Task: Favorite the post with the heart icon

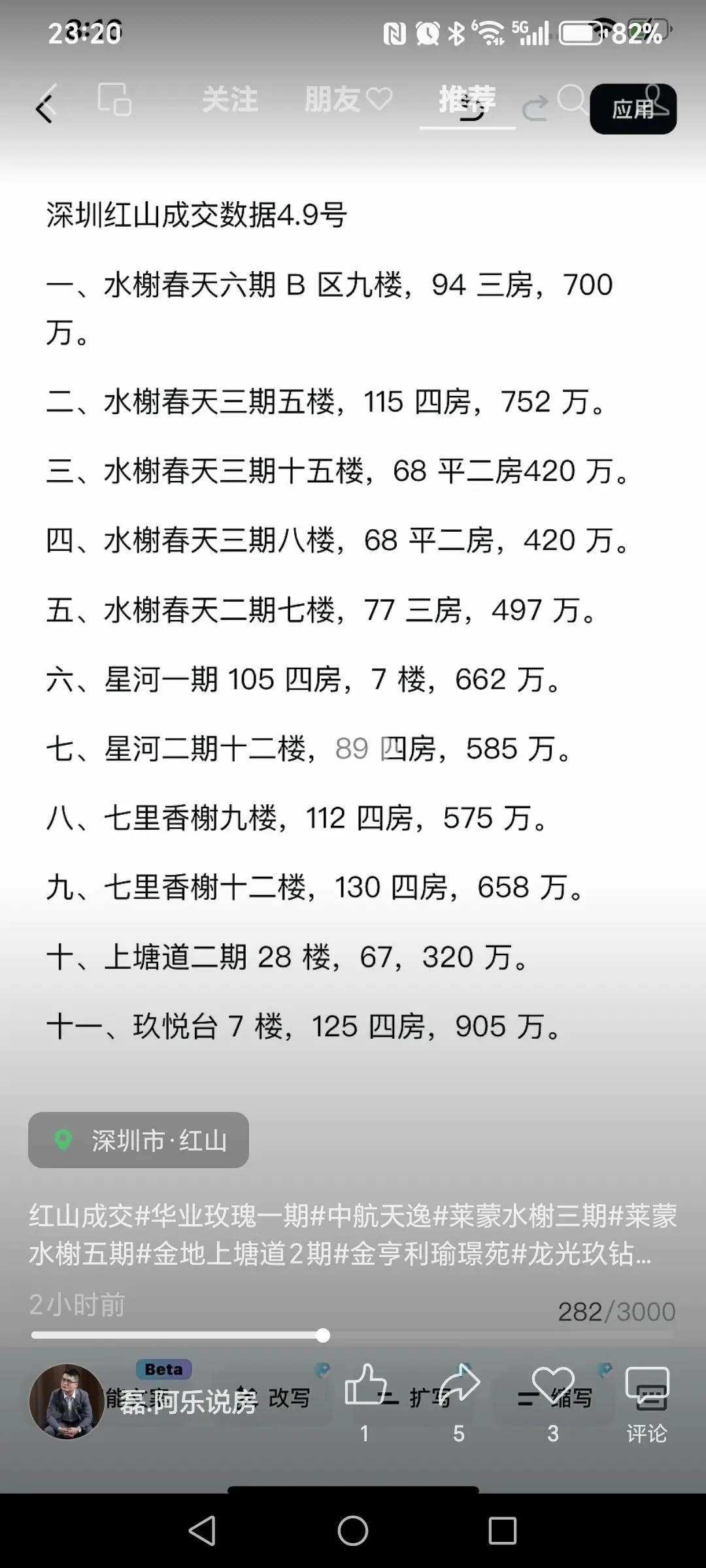Action: [553, 1385]
